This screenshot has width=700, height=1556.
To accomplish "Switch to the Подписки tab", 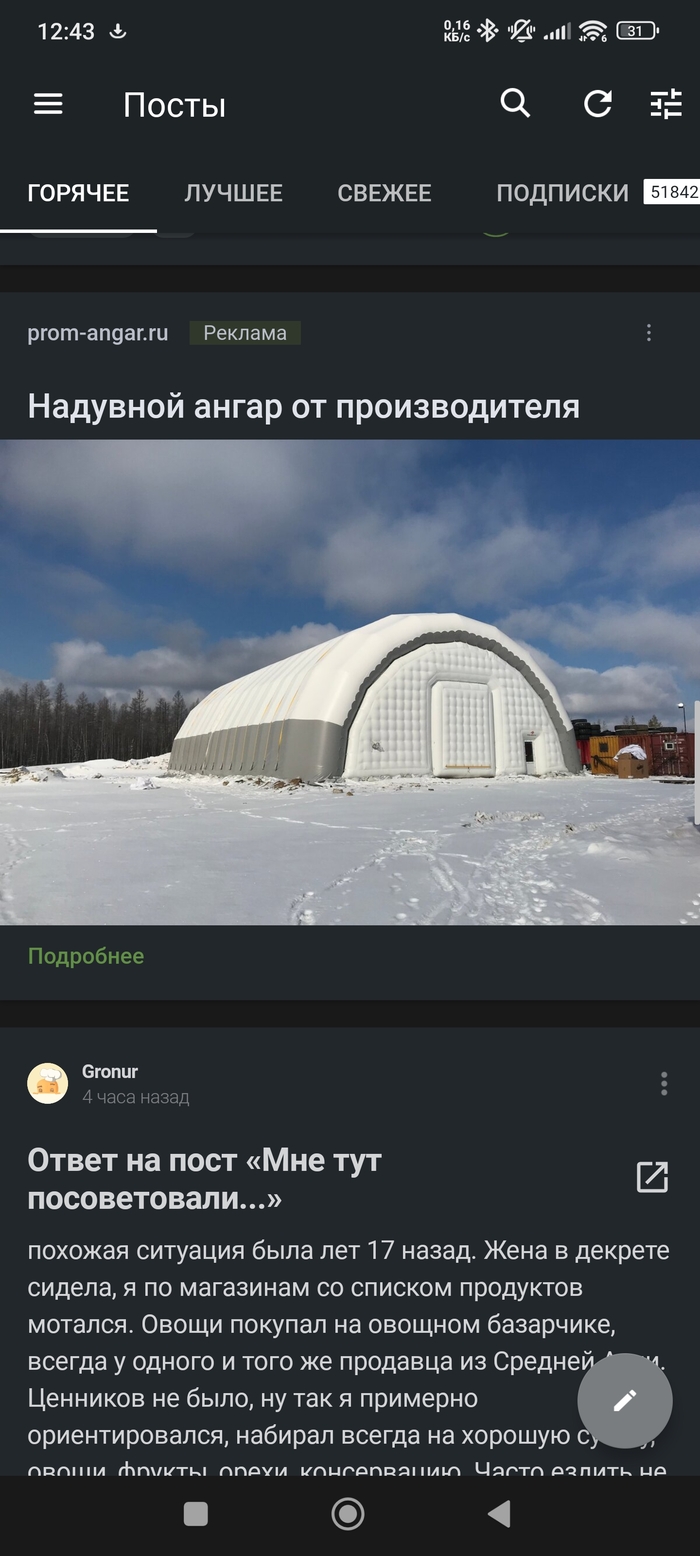I will point(562,193).
